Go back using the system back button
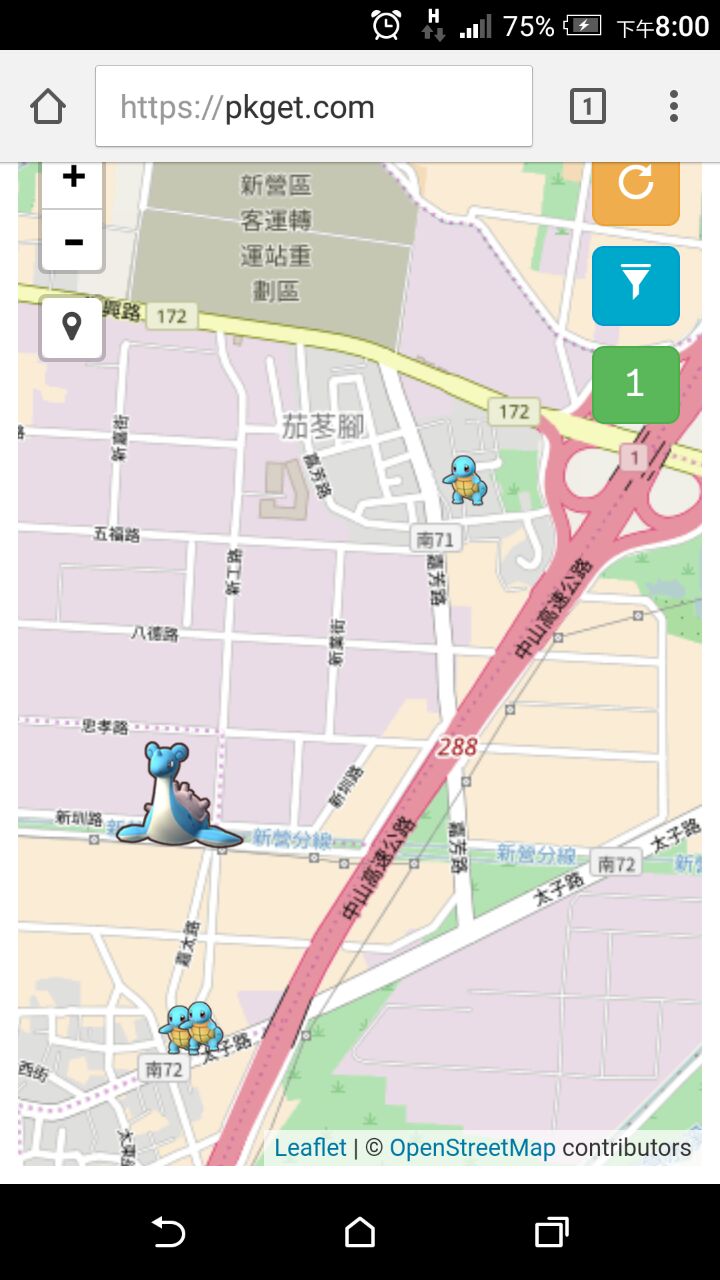 coord(168,1232)
